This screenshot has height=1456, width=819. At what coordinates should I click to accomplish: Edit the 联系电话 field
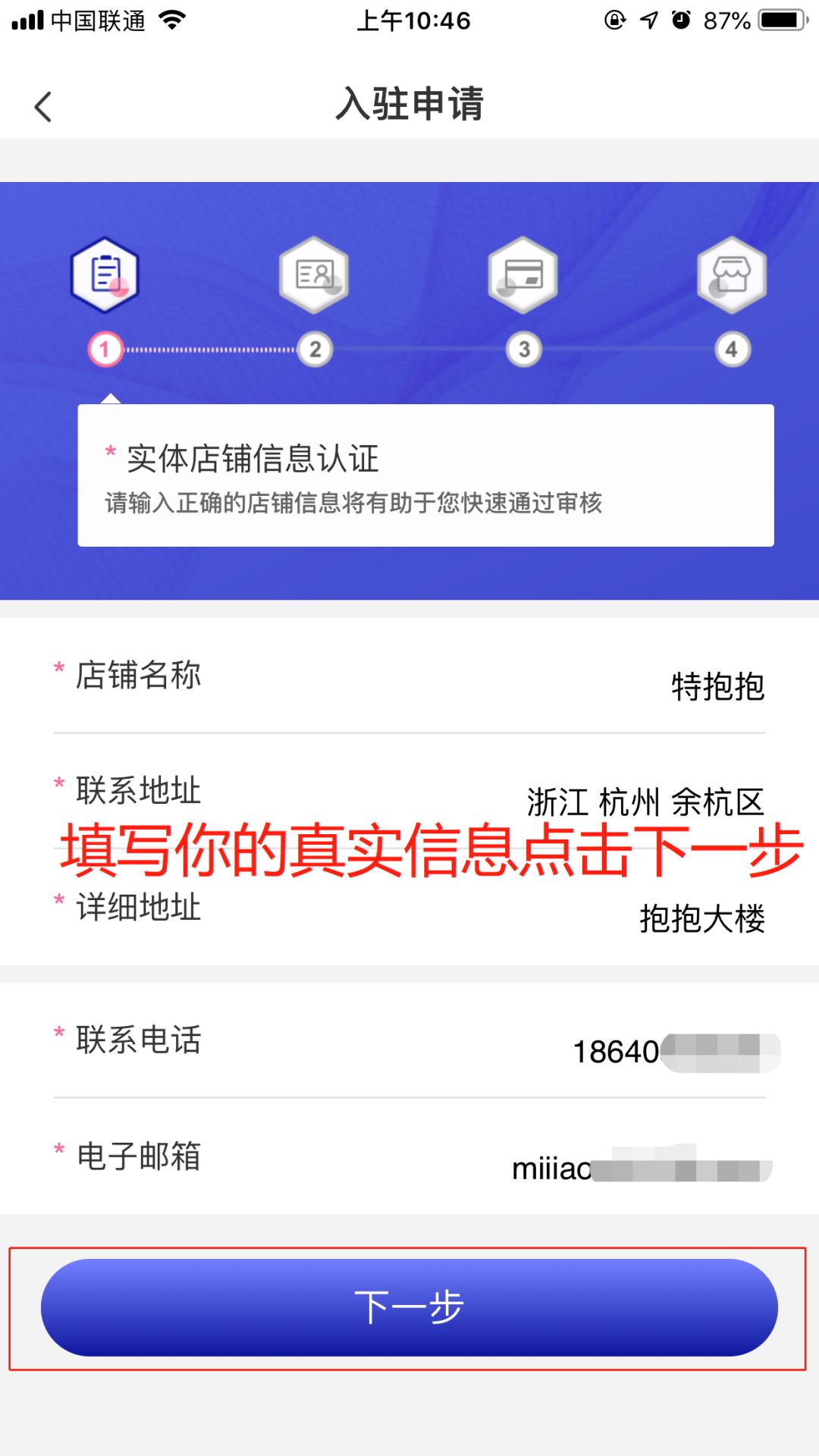[x=409, y=1040]
